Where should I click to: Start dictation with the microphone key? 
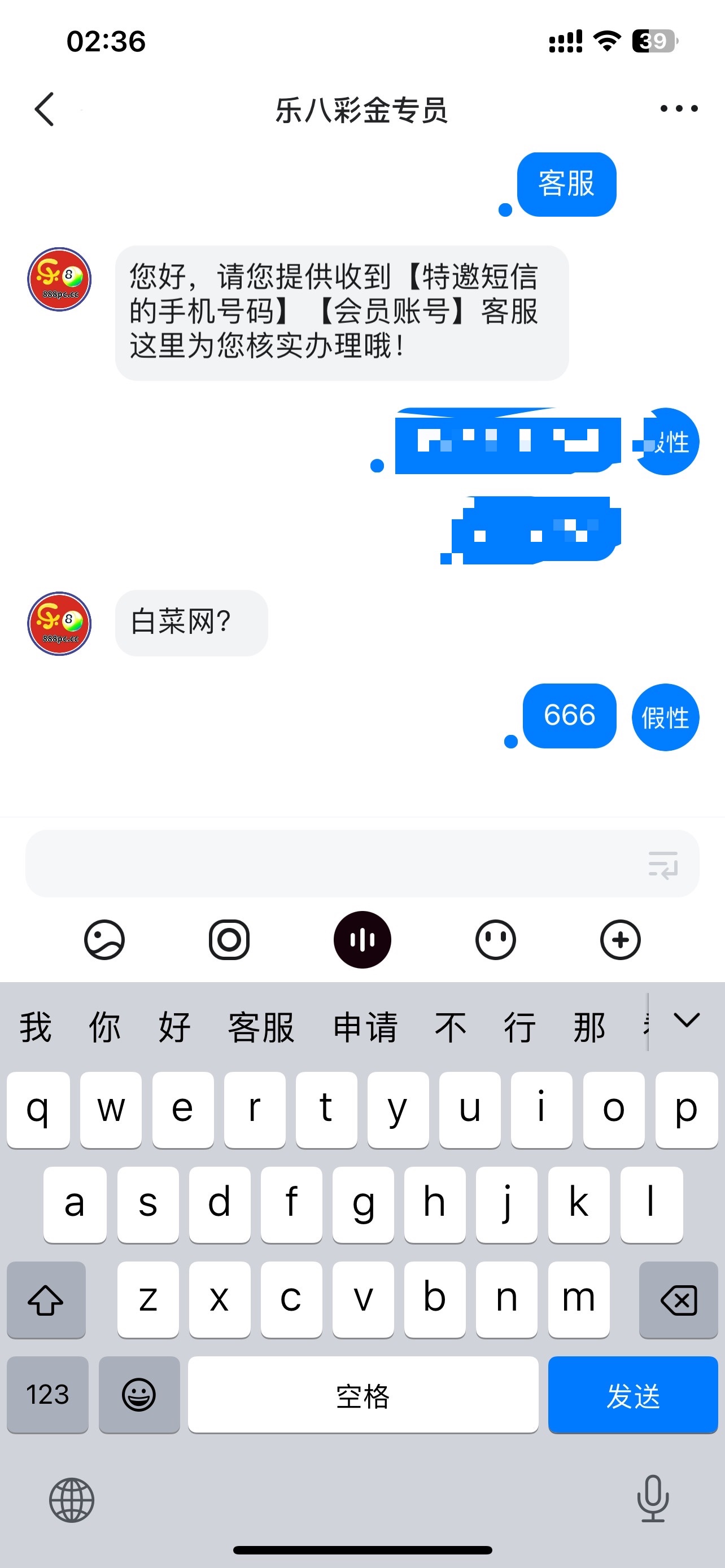[x=653, y=1499]
